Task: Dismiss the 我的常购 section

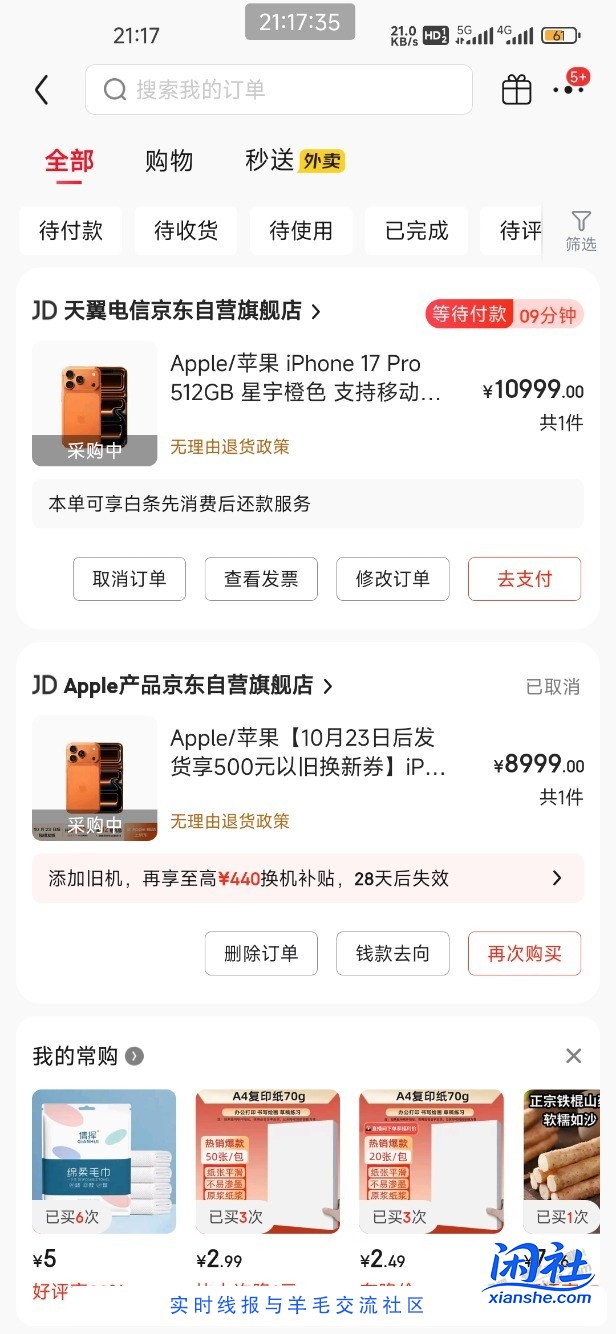Action: pyautogui.click(x=573, y=1056)
